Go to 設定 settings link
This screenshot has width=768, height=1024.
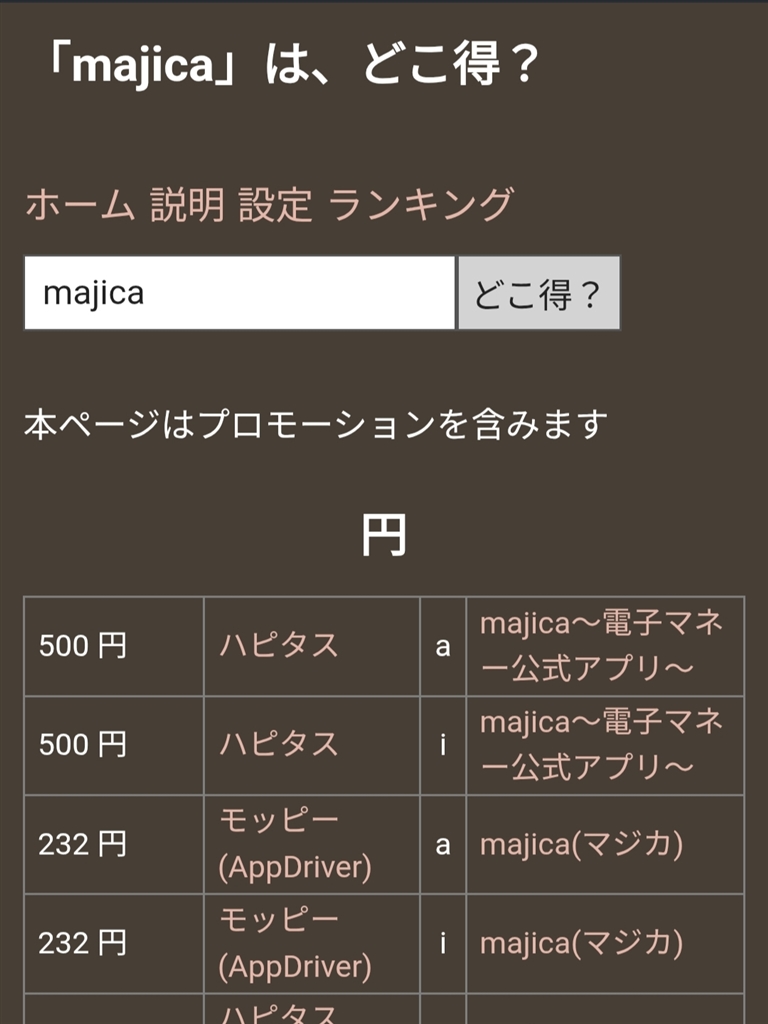pyautogui.click(x=275, y=205)
